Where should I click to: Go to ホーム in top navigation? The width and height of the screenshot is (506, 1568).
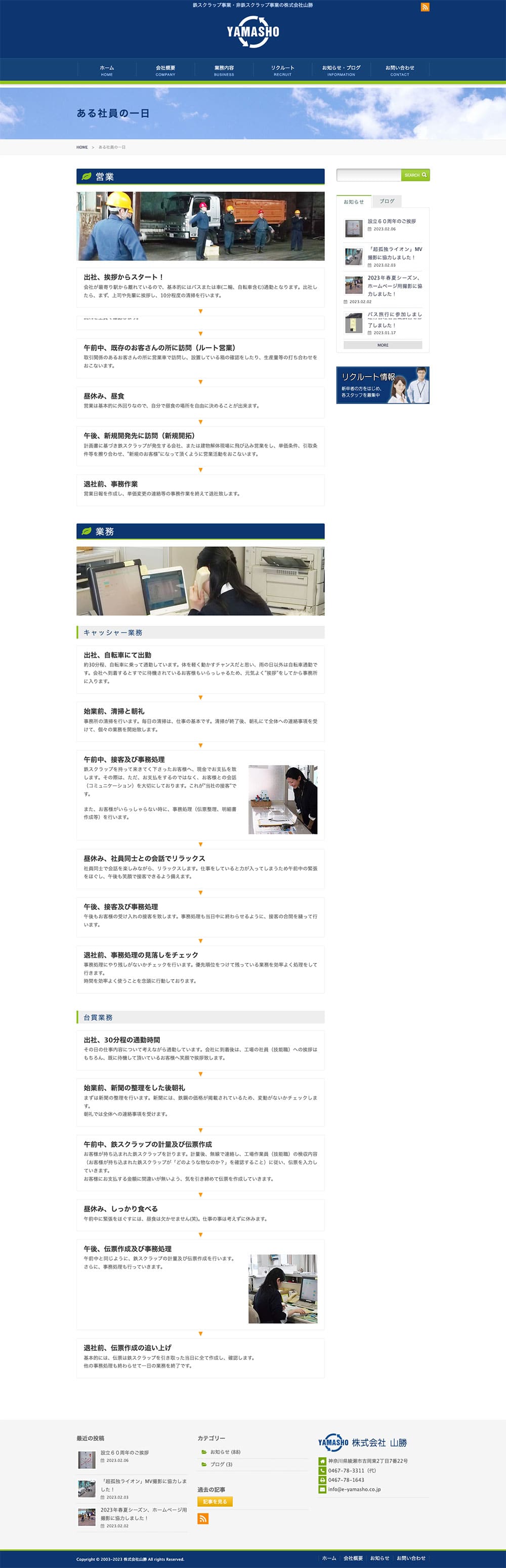click(x=107, y=70)
